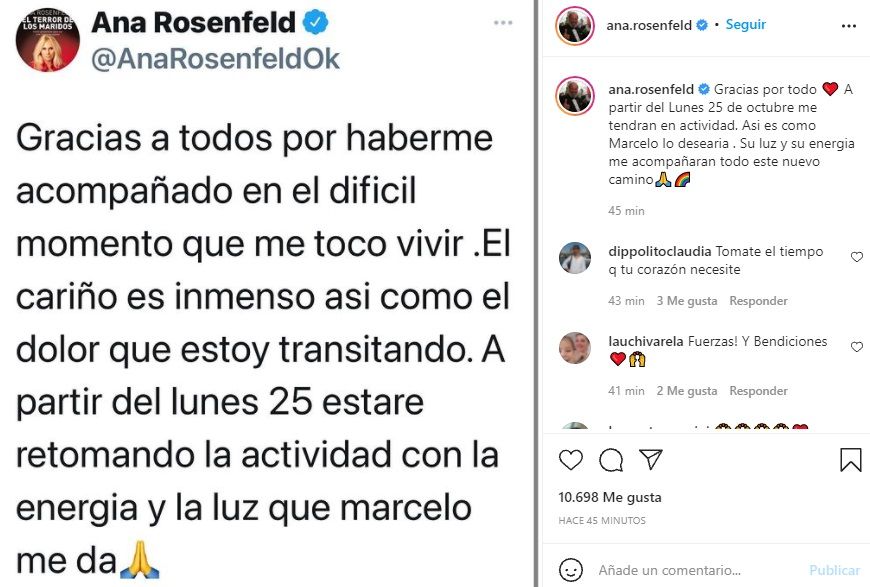Reply to lauchivarela's comment

758,391
